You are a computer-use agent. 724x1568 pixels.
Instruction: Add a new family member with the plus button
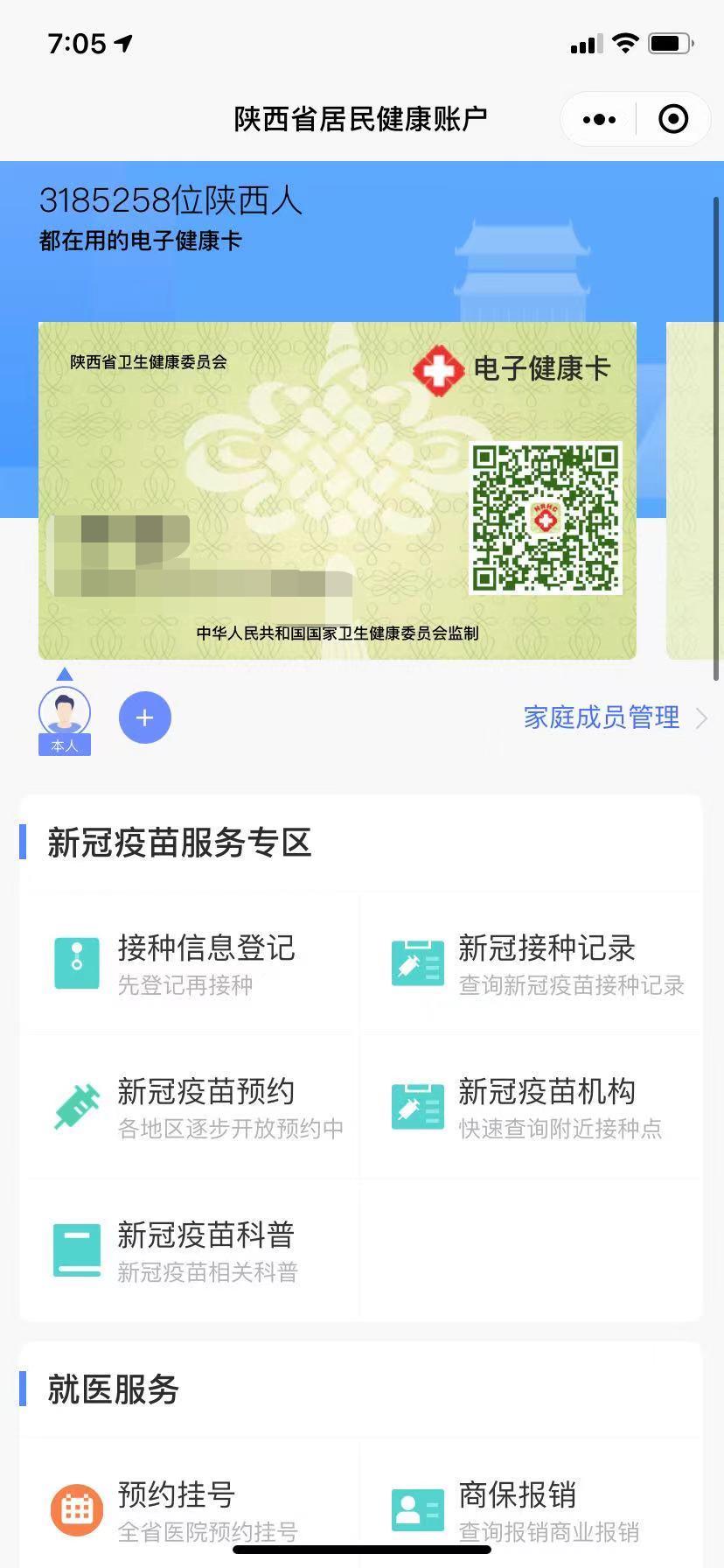click(x=145, y=718)
